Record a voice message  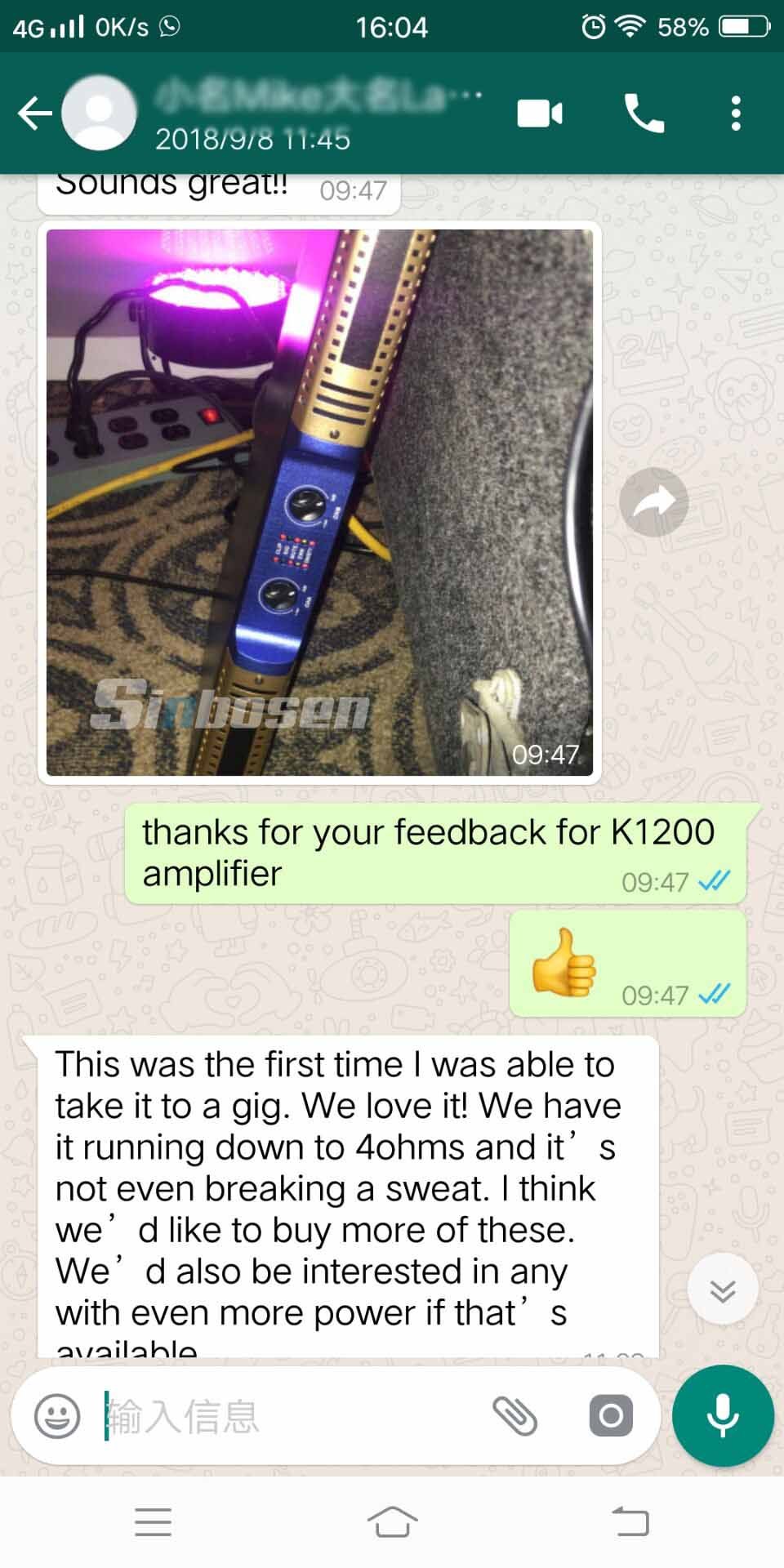click(x=723, y=1415)
